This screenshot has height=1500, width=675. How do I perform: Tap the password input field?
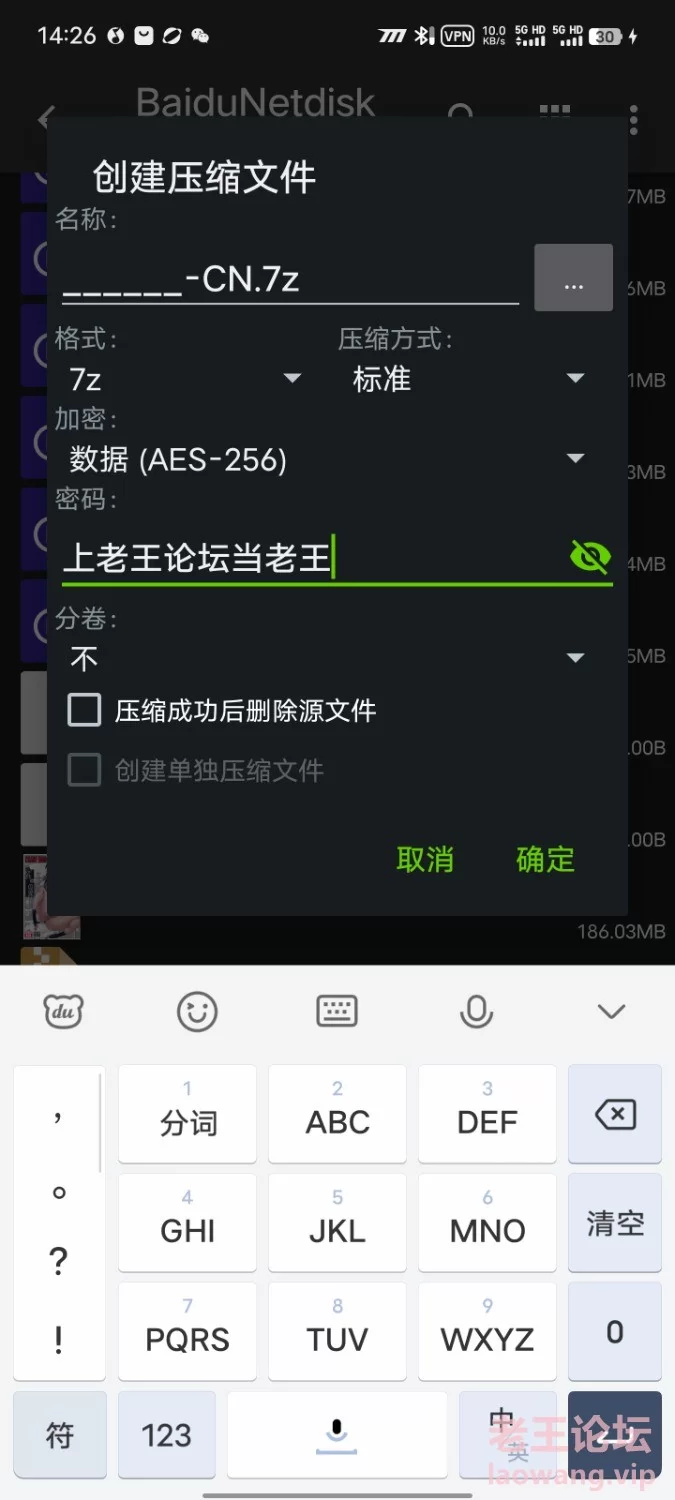pyautogui.click(x=312, y=557)
